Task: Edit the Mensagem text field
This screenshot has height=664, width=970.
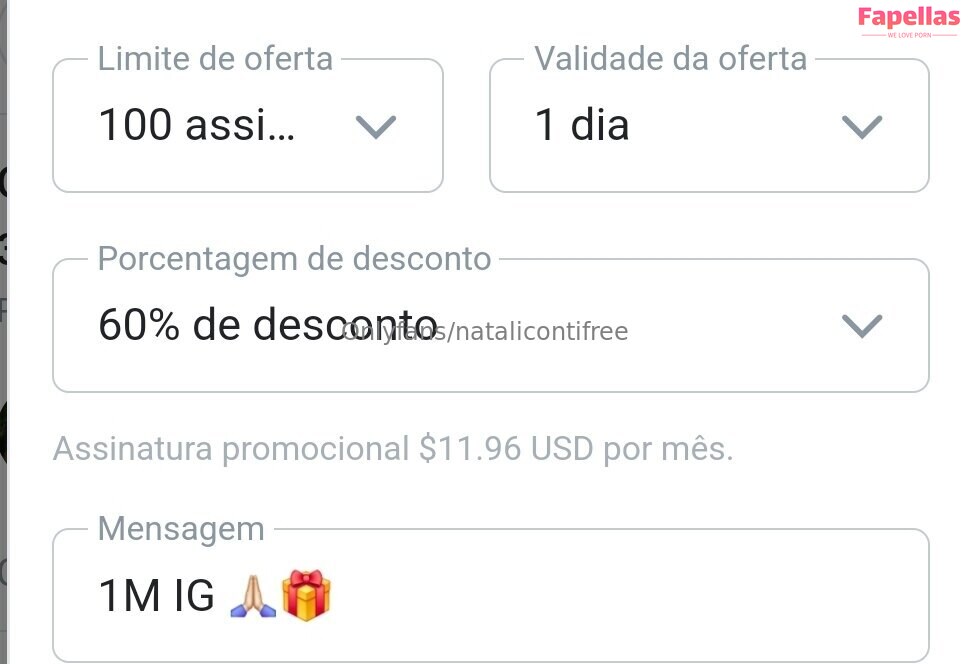Action: [490, 596]
